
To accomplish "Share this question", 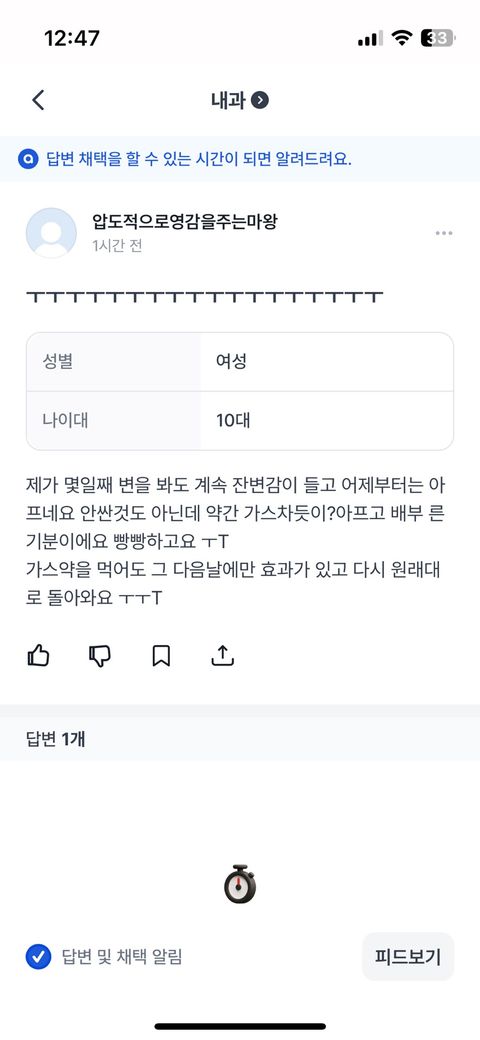I will (223, 655).
